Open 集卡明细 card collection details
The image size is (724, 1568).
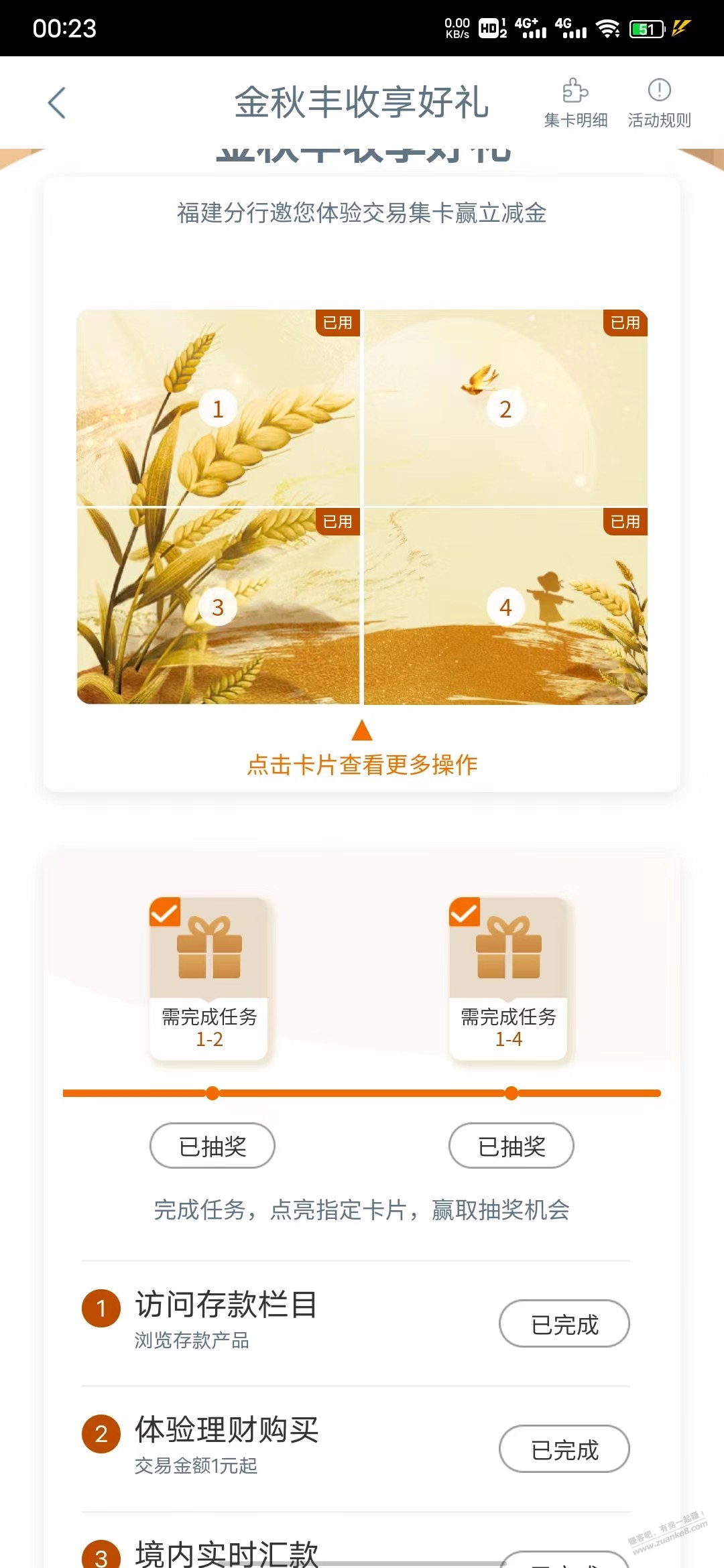point(576,103)
